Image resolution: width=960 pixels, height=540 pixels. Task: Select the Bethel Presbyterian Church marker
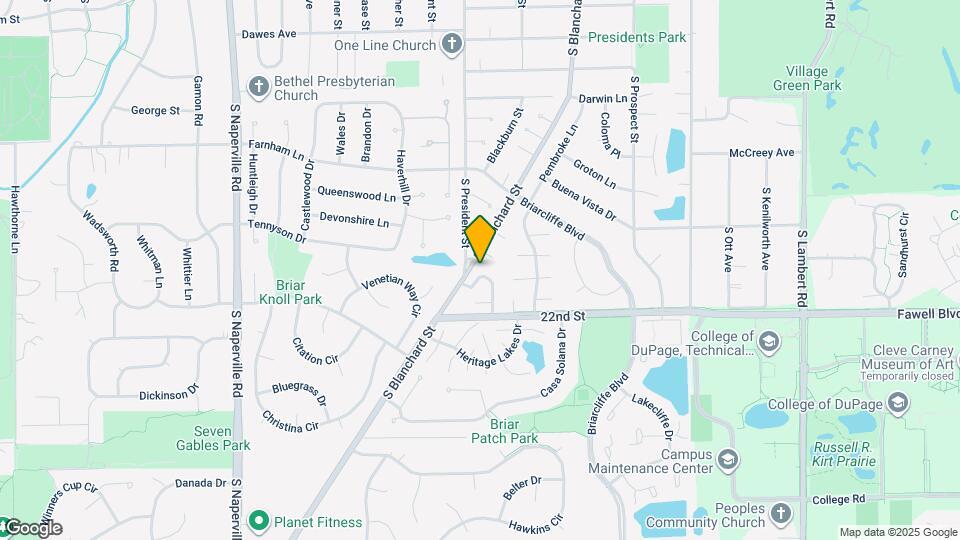pos(258,88)
